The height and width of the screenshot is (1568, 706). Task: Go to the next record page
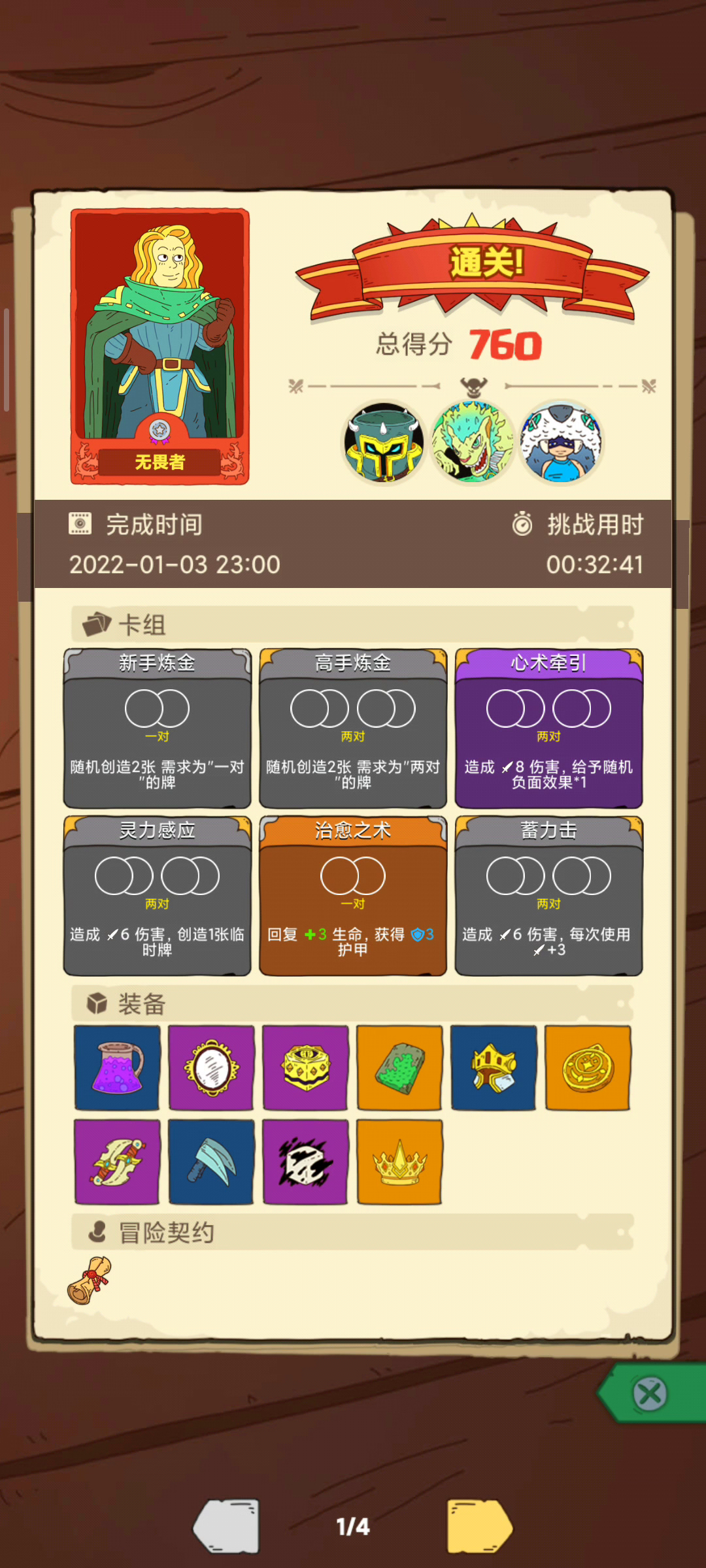(x=480, y=1526)
